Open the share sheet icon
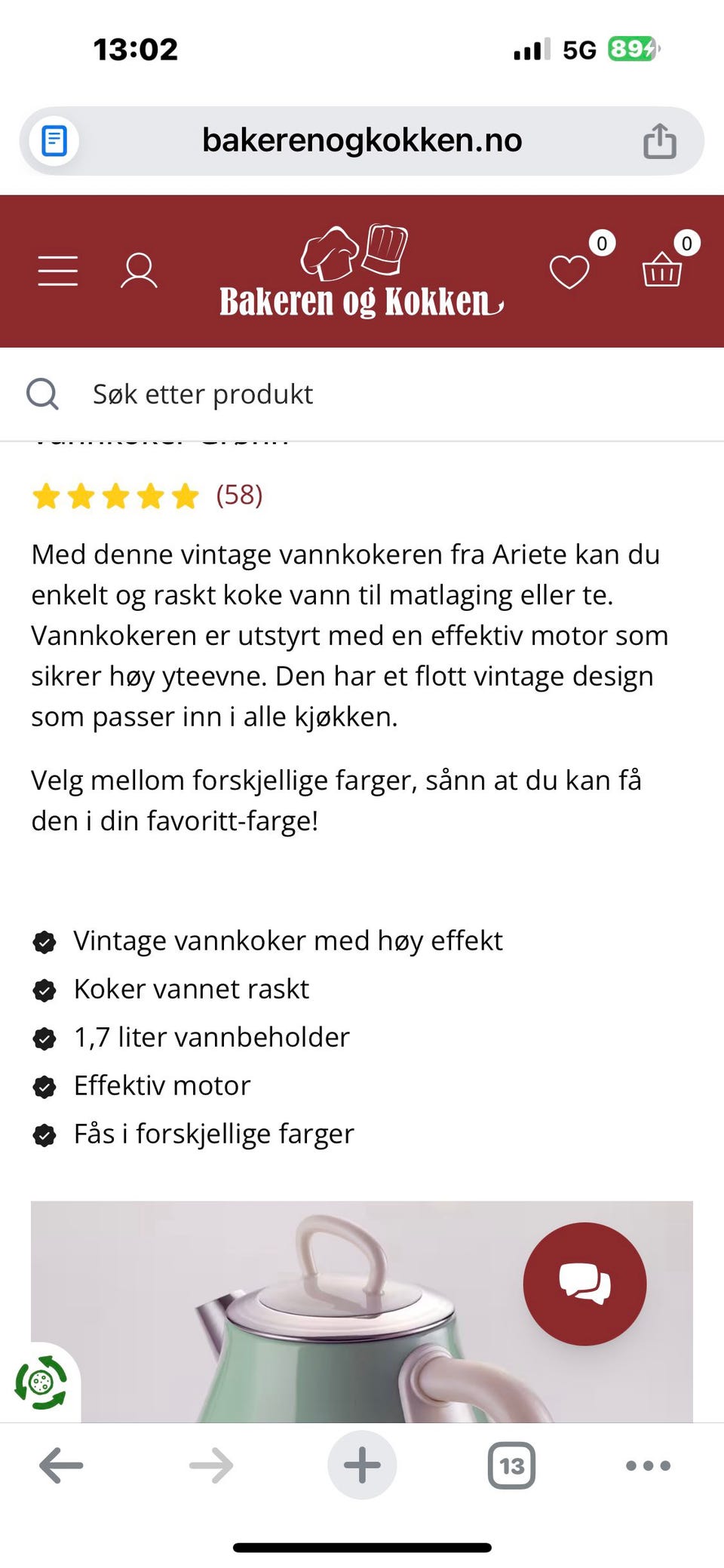The width and height of the screenshot is (724, 1568). 660,140
